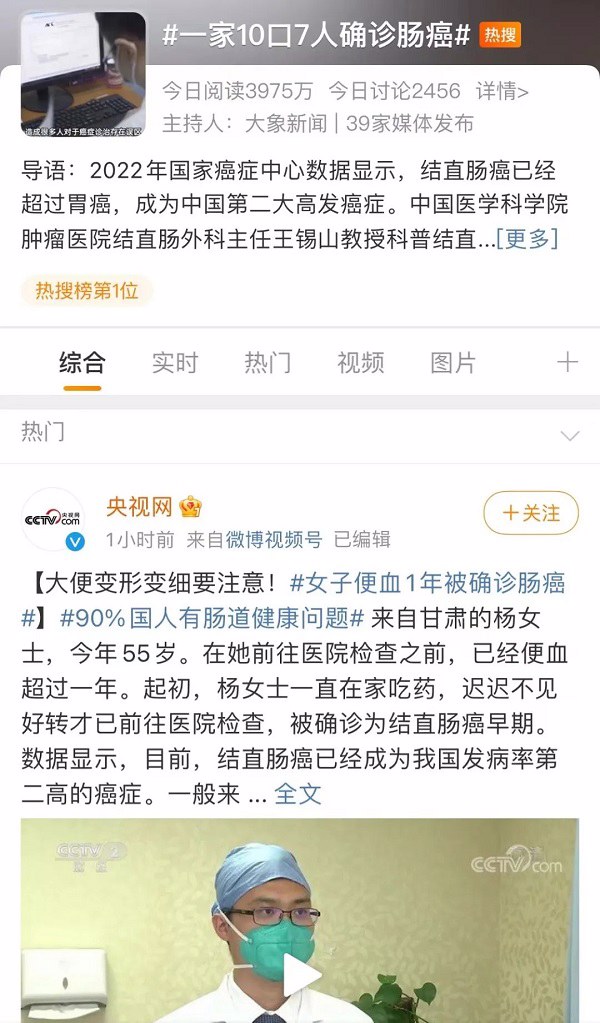This screenshot has width=600, height=1023.
Task: Switch to the 视频 tab
Action: 360,363
